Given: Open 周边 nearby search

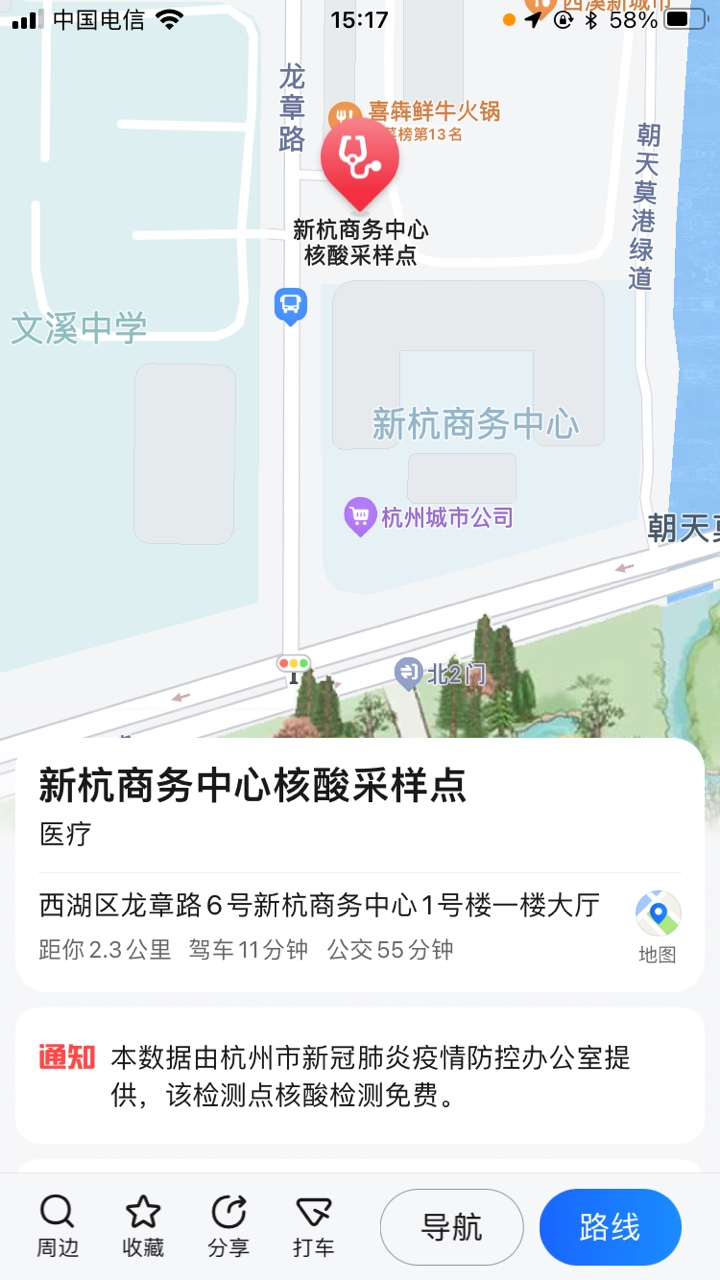Looking at the screenshot, I should [56, 1226].
